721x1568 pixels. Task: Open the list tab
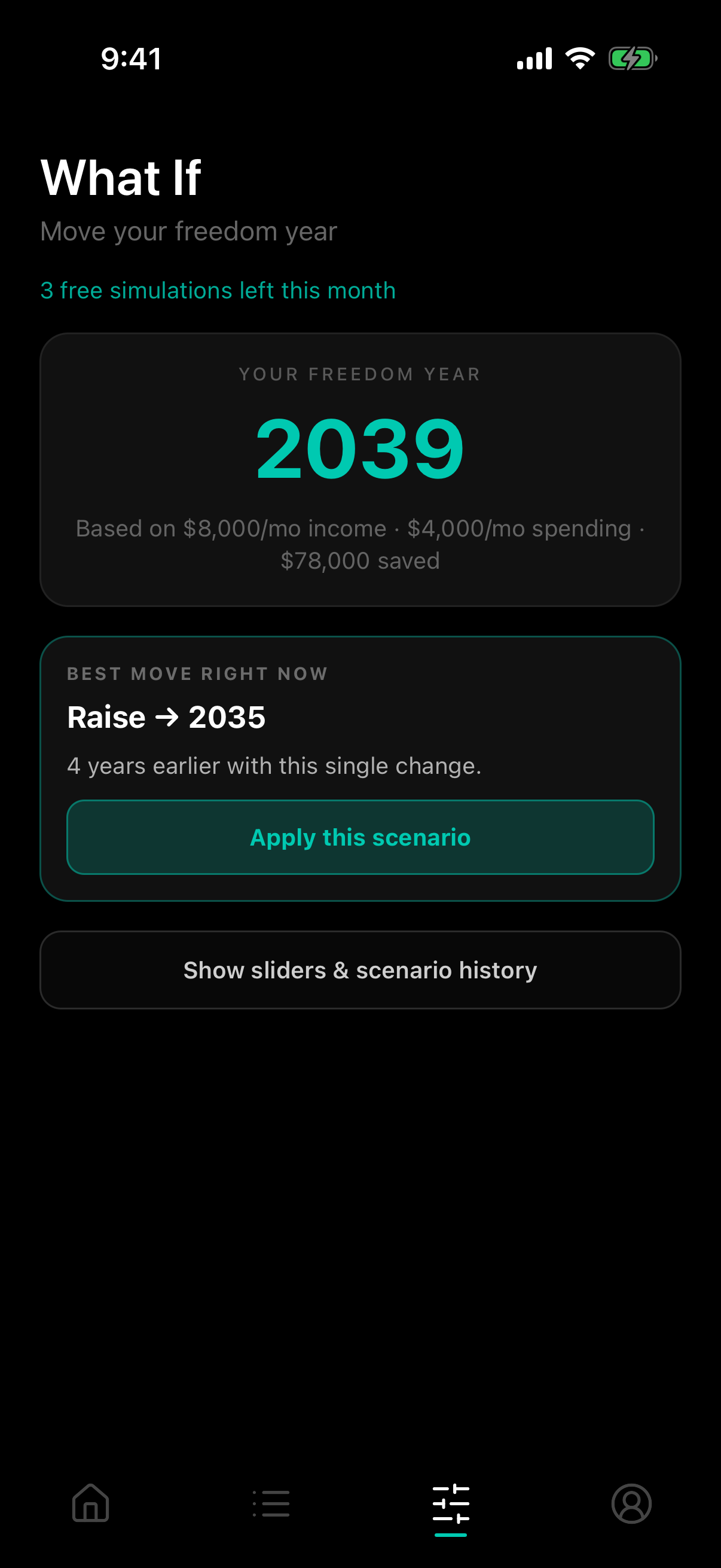(x=271, y=1503)
